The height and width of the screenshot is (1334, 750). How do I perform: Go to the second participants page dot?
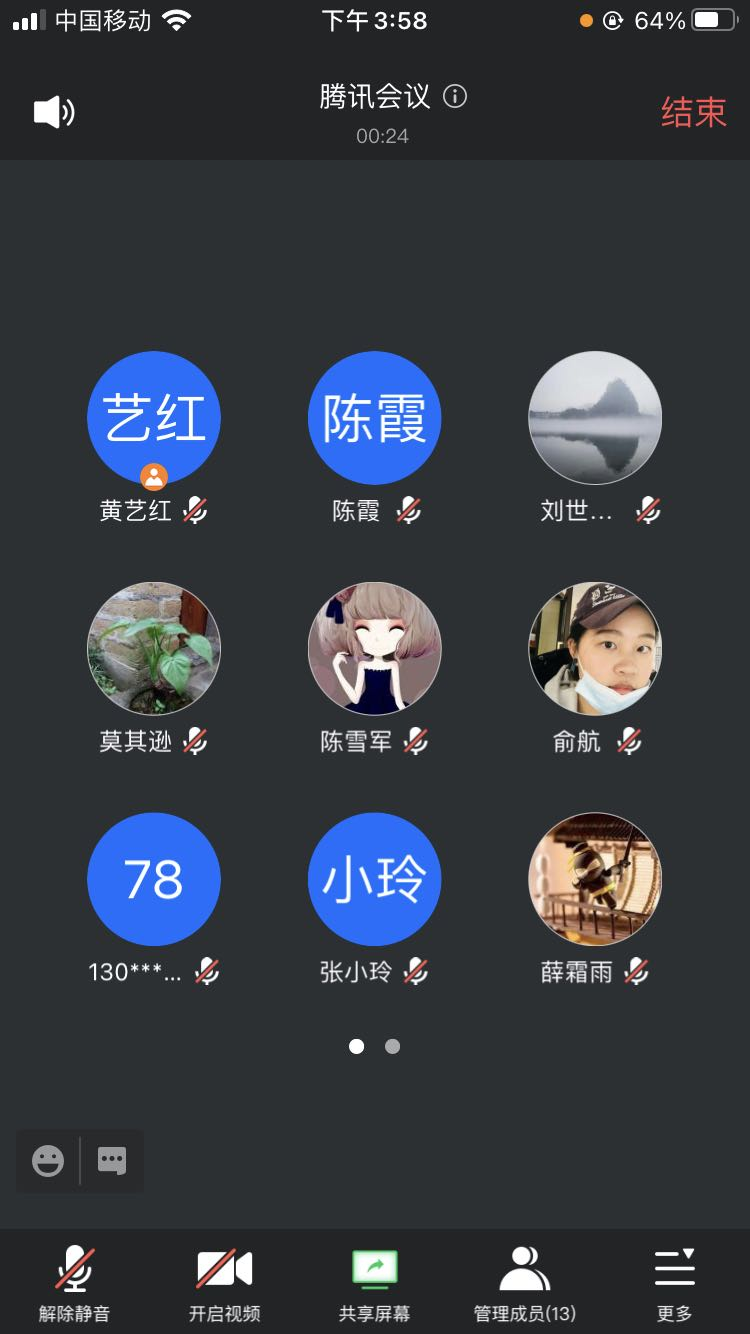click(393, 1047)
